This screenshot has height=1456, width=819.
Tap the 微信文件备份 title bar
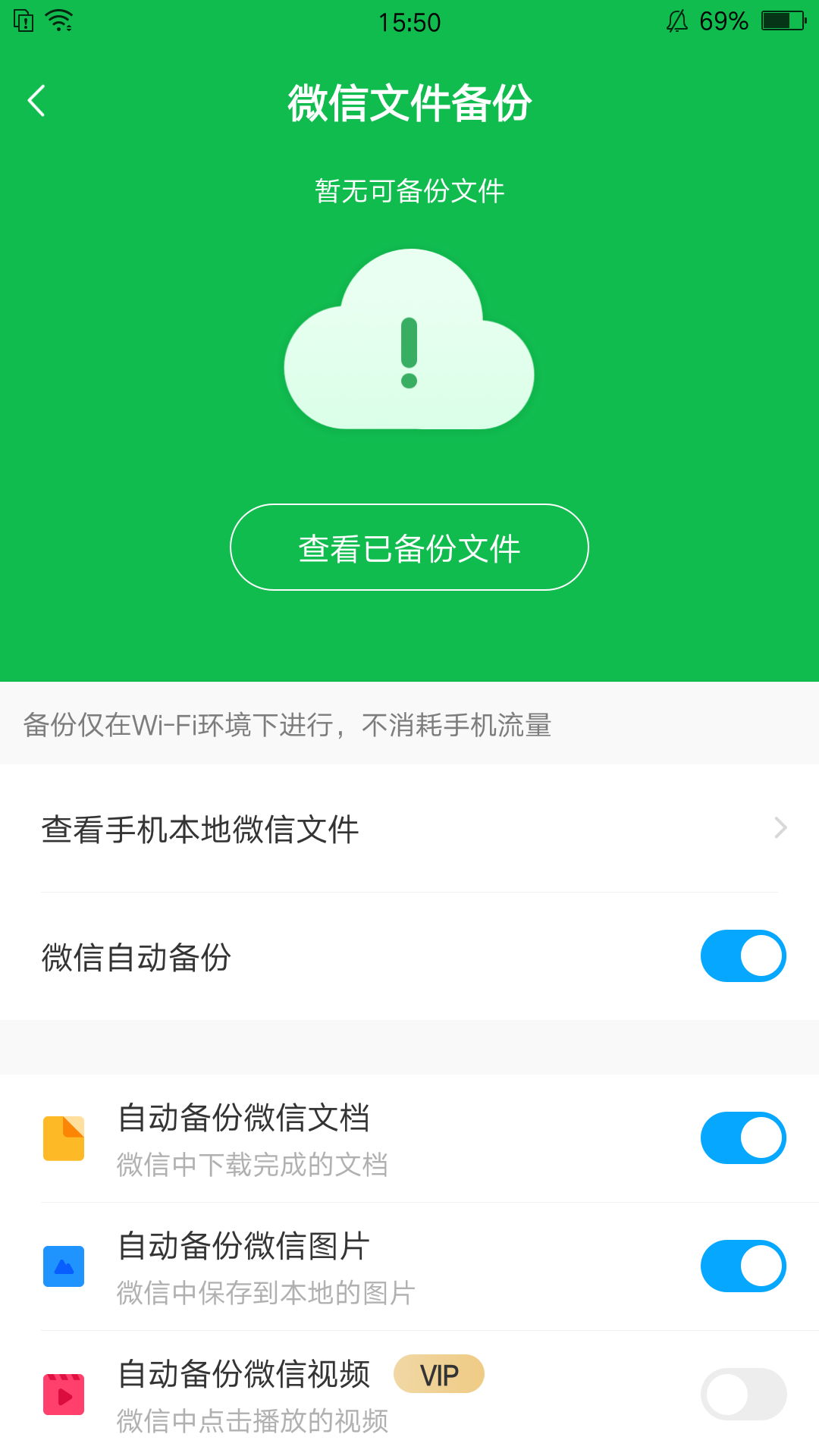409,102
